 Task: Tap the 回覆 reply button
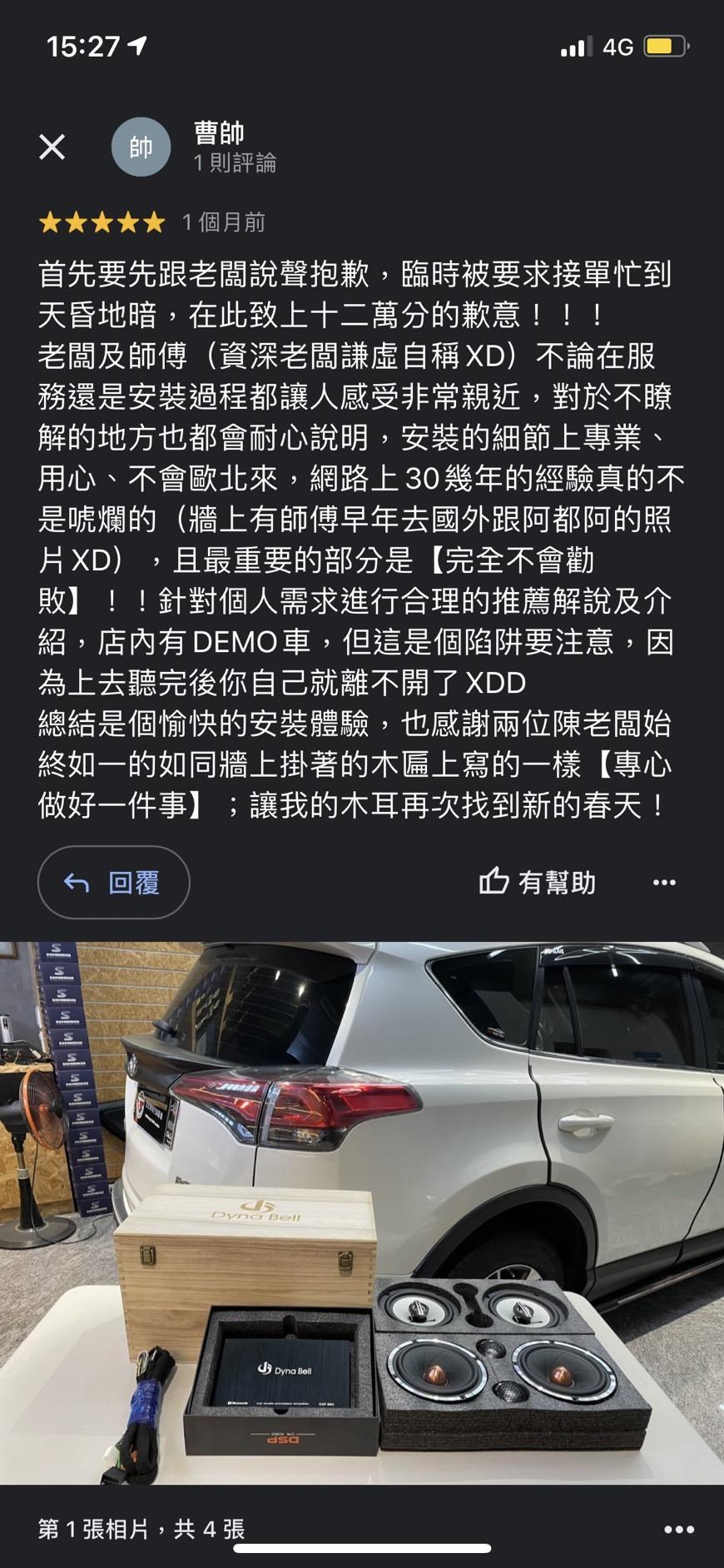(114, 883)
